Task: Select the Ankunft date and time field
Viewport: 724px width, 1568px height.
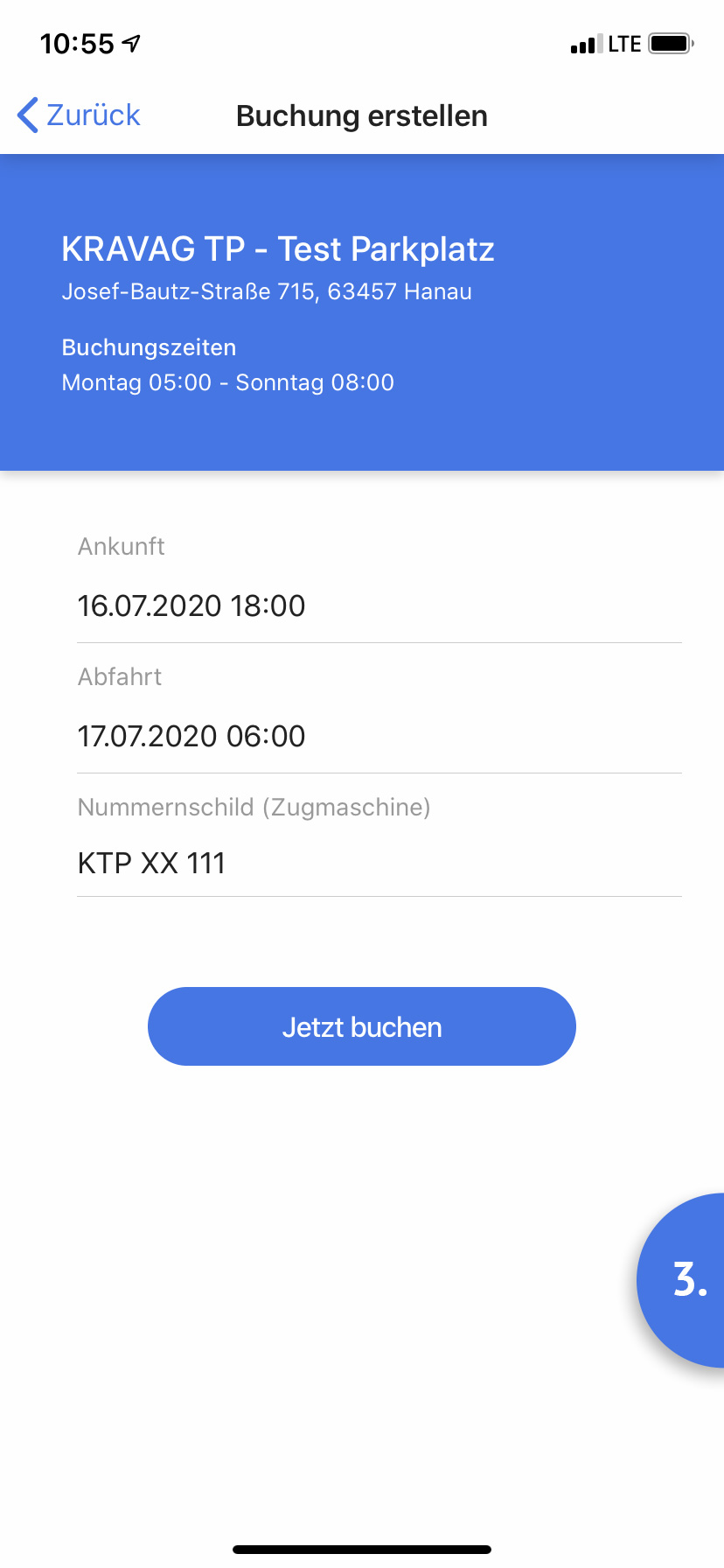Action: 379,605
